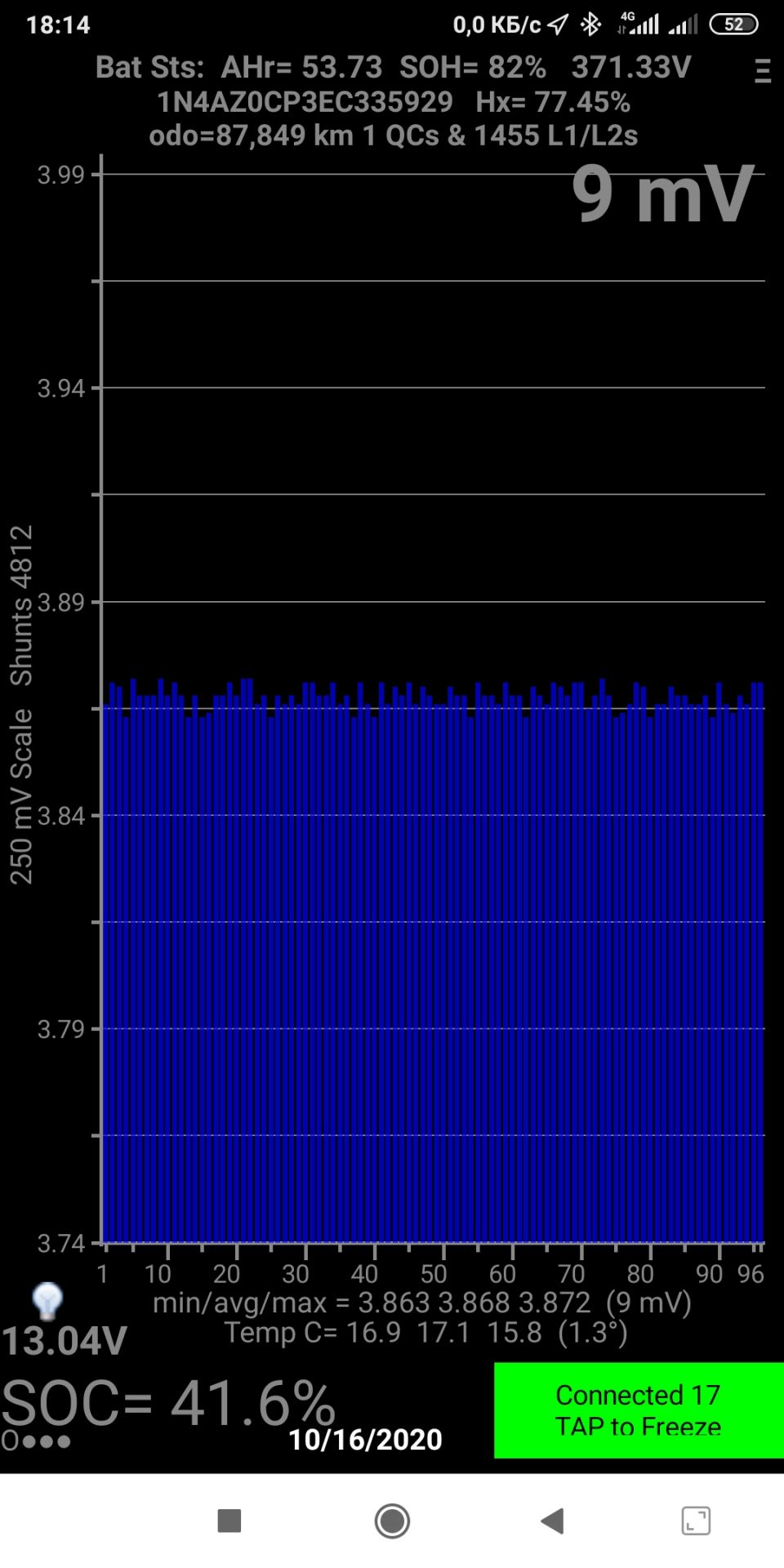Image resolution: width=784 pixels, height=1568 pixels.
Task: Open the overflow menu
Action: (762, 72)
